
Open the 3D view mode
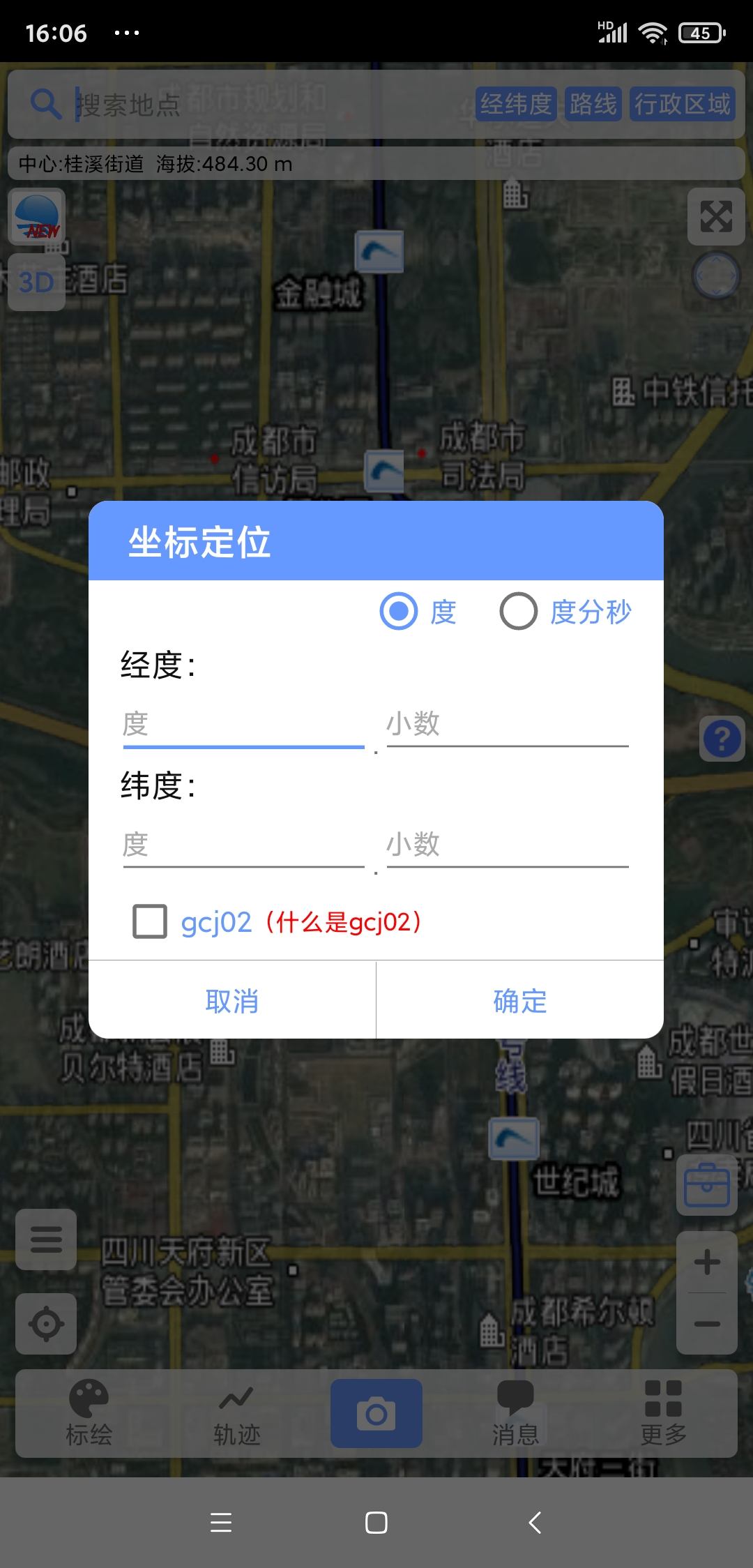coord(36,282)
